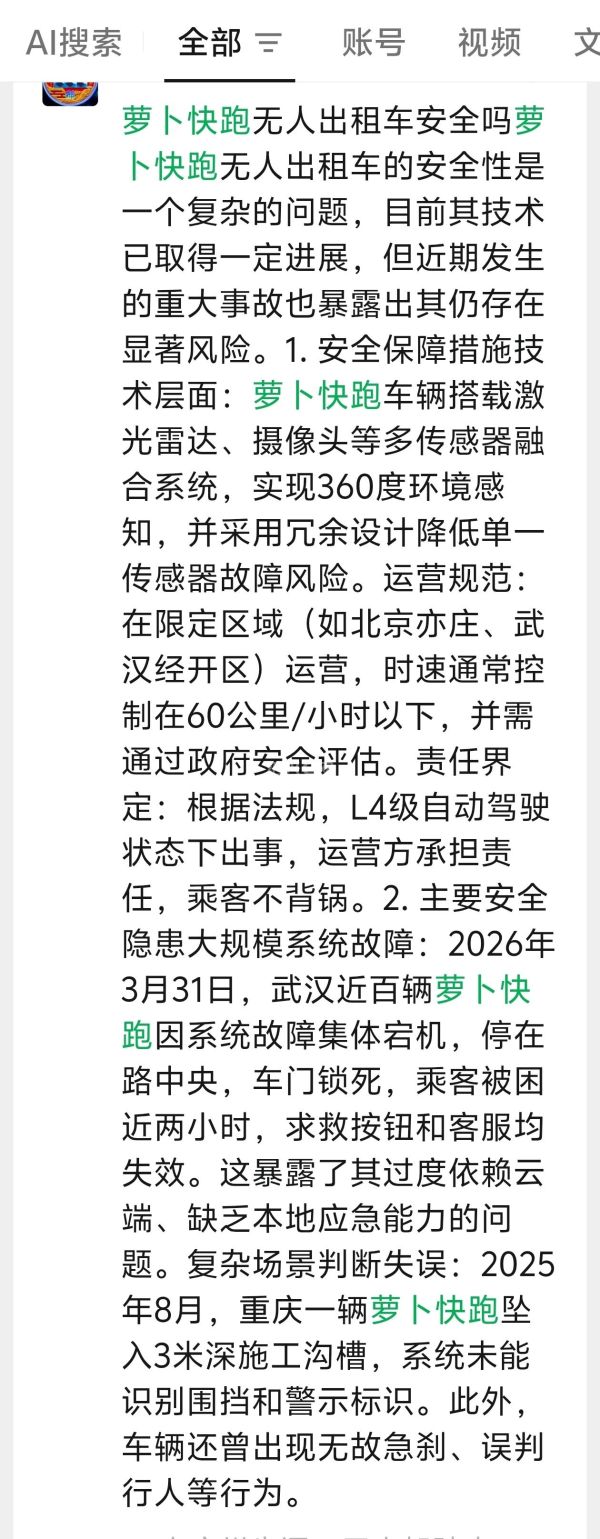The image size is (600, 1539).
Task: Switch to the 视频 tab
Action: pyautogui.click(x=489, y=42)
